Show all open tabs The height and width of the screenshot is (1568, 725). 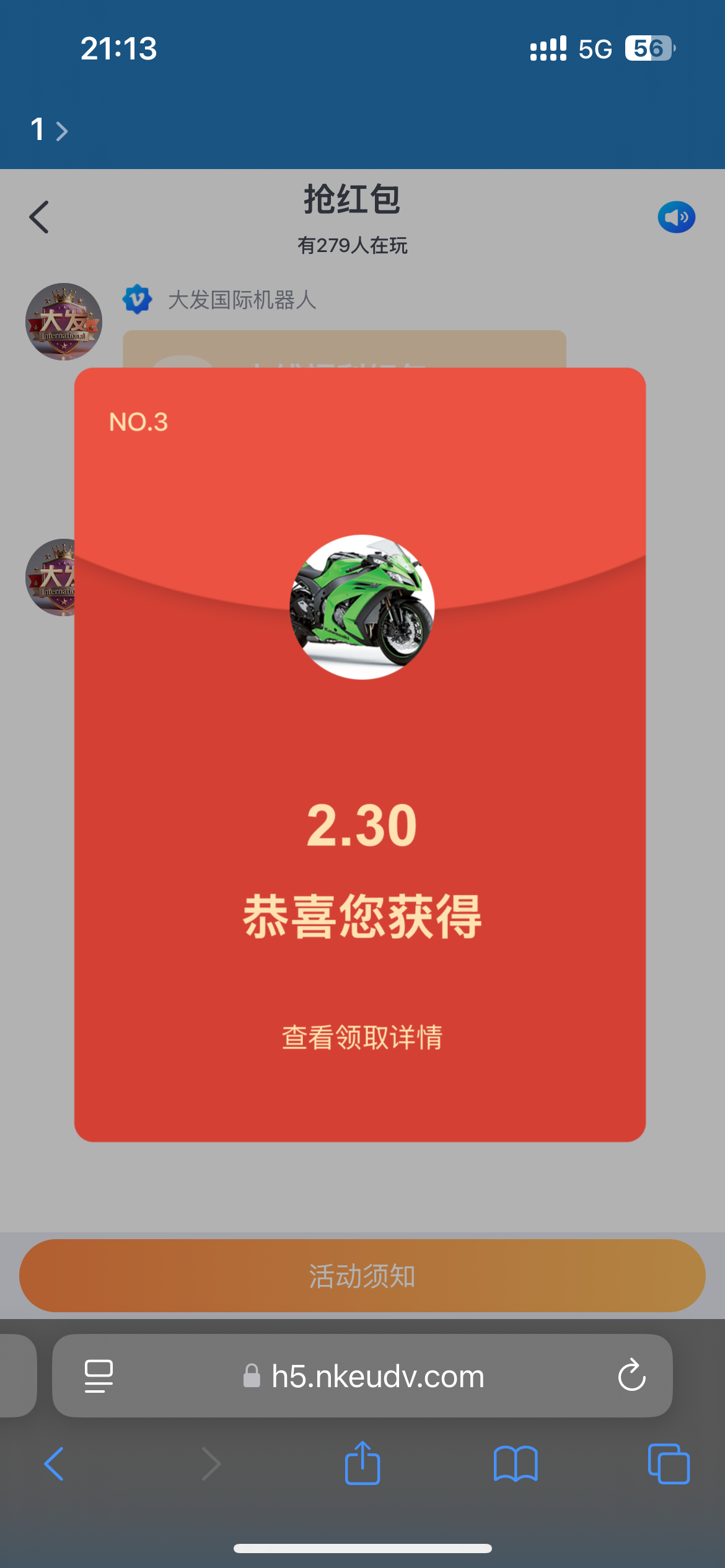pos(668,1464)
